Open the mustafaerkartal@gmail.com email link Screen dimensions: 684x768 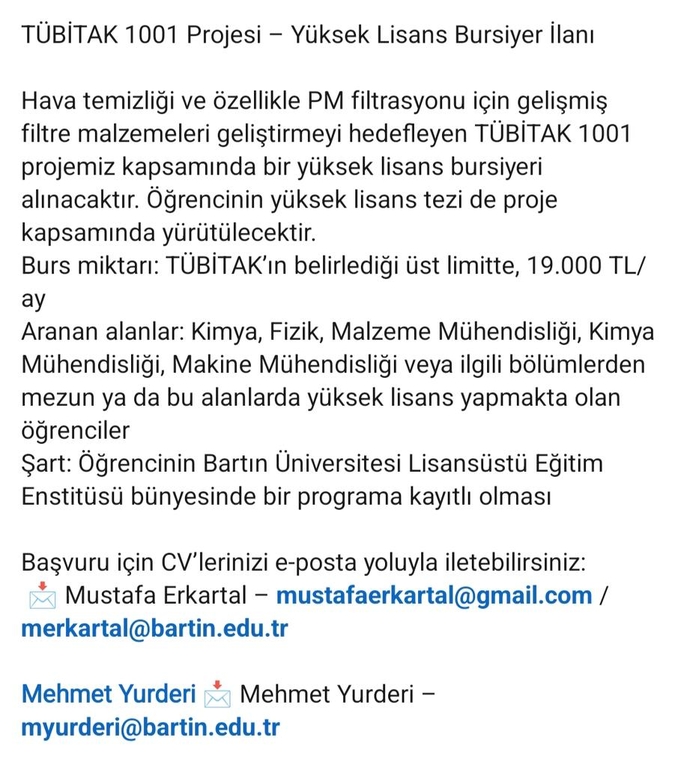pos(434,597)
